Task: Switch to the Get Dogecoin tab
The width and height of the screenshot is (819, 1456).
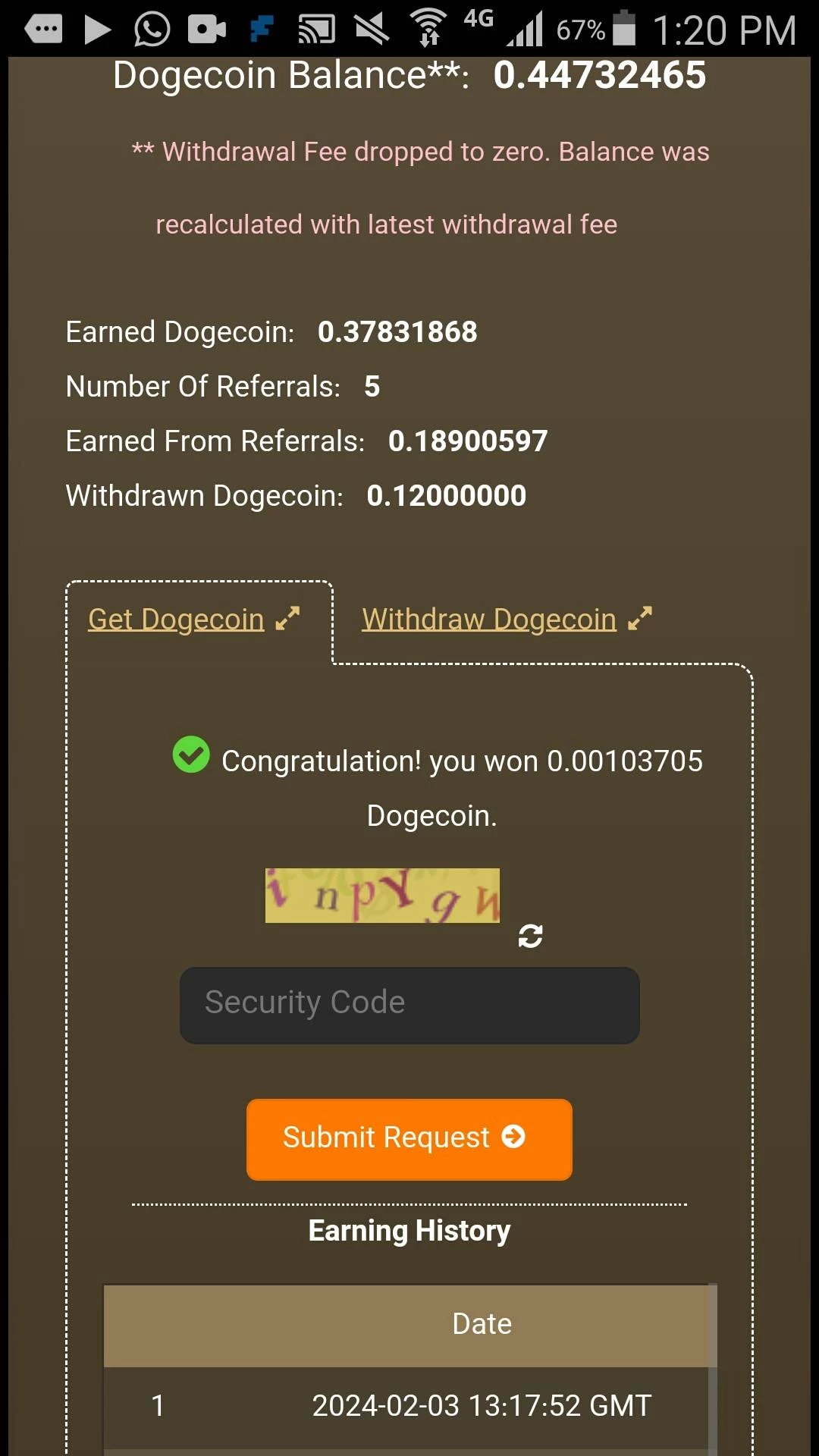Action: (194, 620)
